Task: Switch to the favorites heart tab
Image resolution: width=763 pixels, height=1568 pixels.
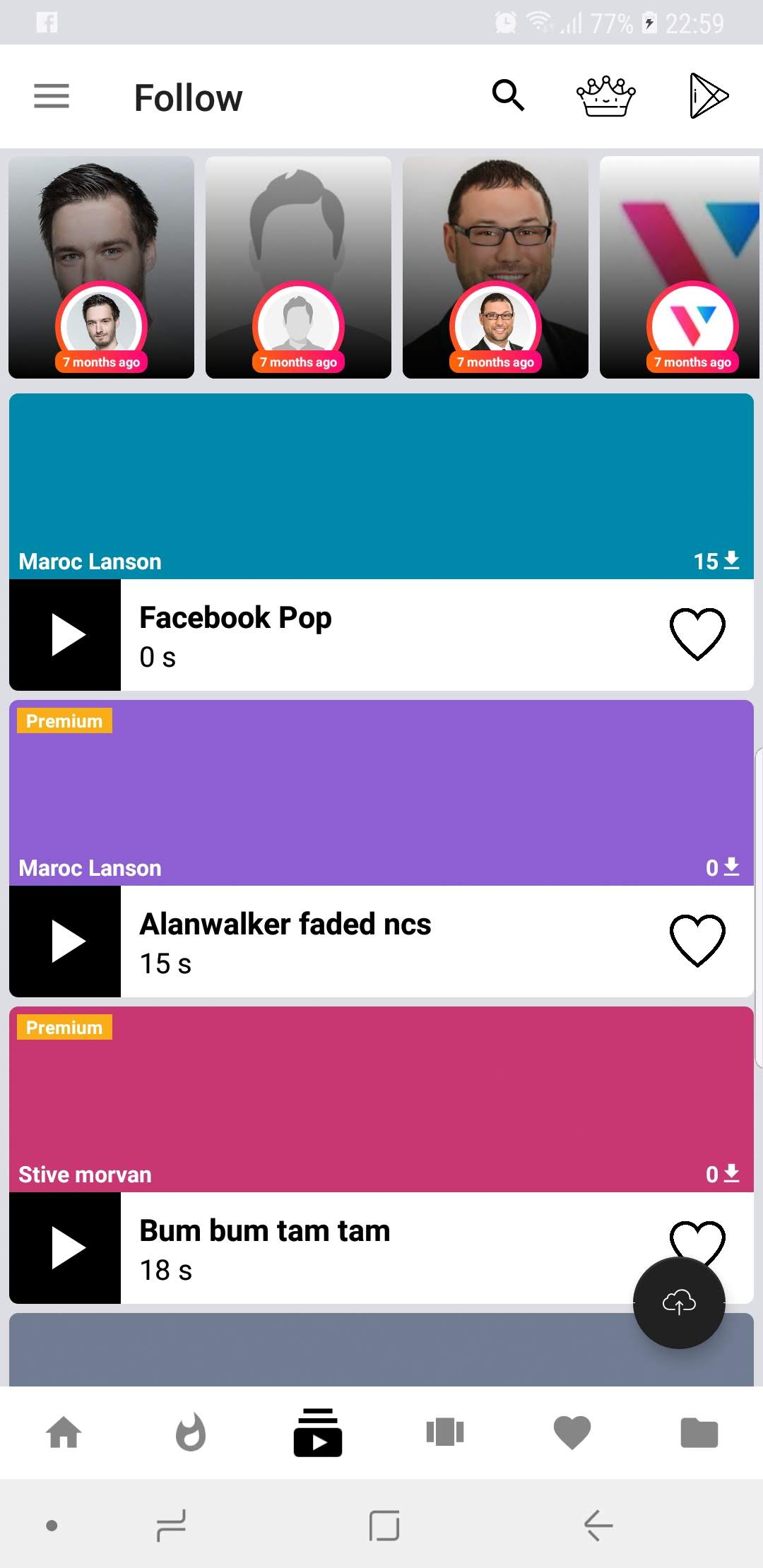Action: [572, 1432]
